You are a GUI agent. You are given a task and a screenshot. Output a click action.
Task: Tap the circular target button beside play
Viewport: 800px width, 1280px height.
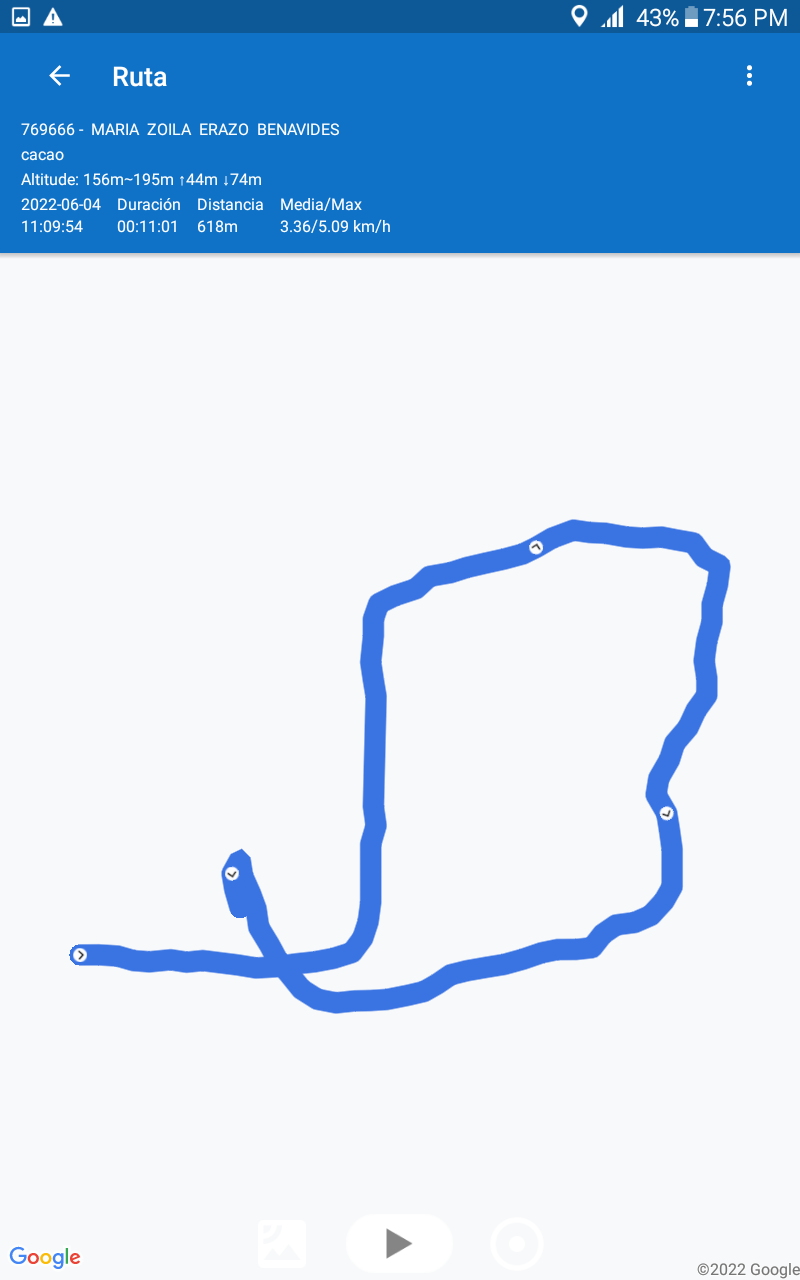(517, 1244)
